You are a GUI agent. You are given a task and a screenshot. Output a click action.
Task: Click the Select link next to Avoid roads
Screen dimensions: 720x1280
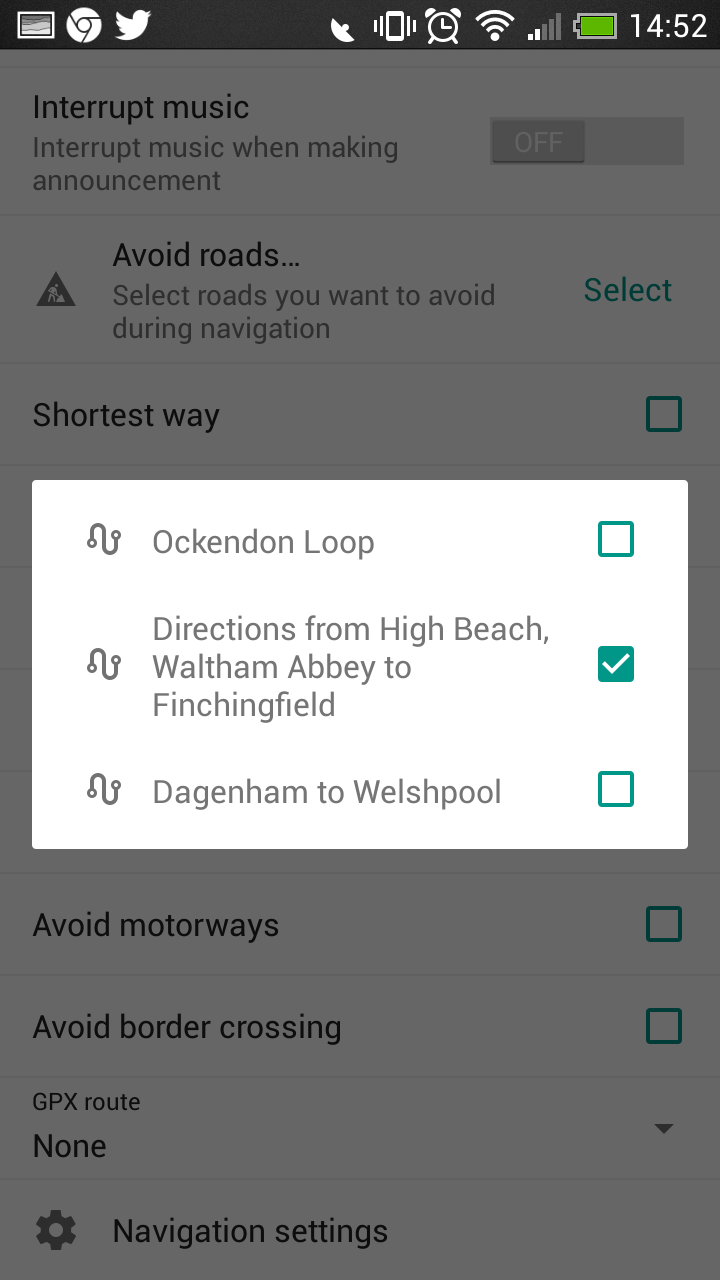click(628, 290)
